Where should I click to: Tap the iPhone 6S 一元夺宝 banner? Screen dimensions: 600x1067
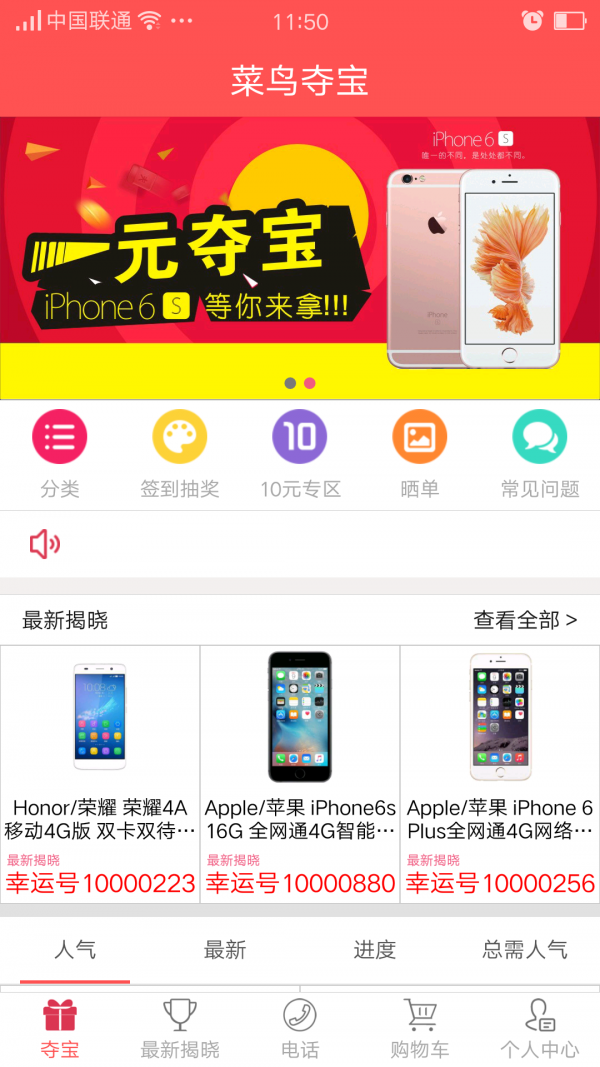pos(300,258)
